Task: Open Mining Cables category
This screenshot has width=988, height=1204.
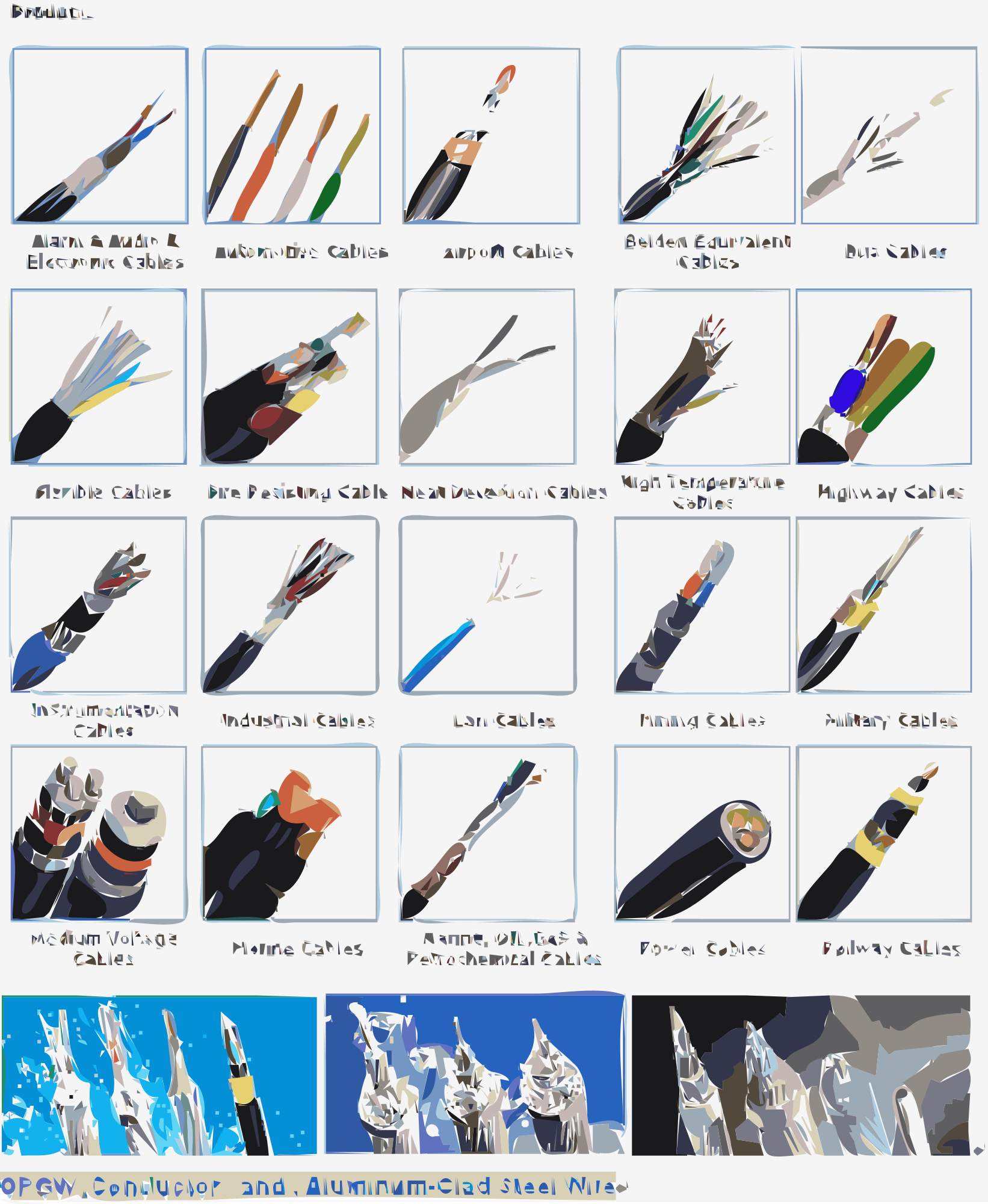Action: [702, 605]
